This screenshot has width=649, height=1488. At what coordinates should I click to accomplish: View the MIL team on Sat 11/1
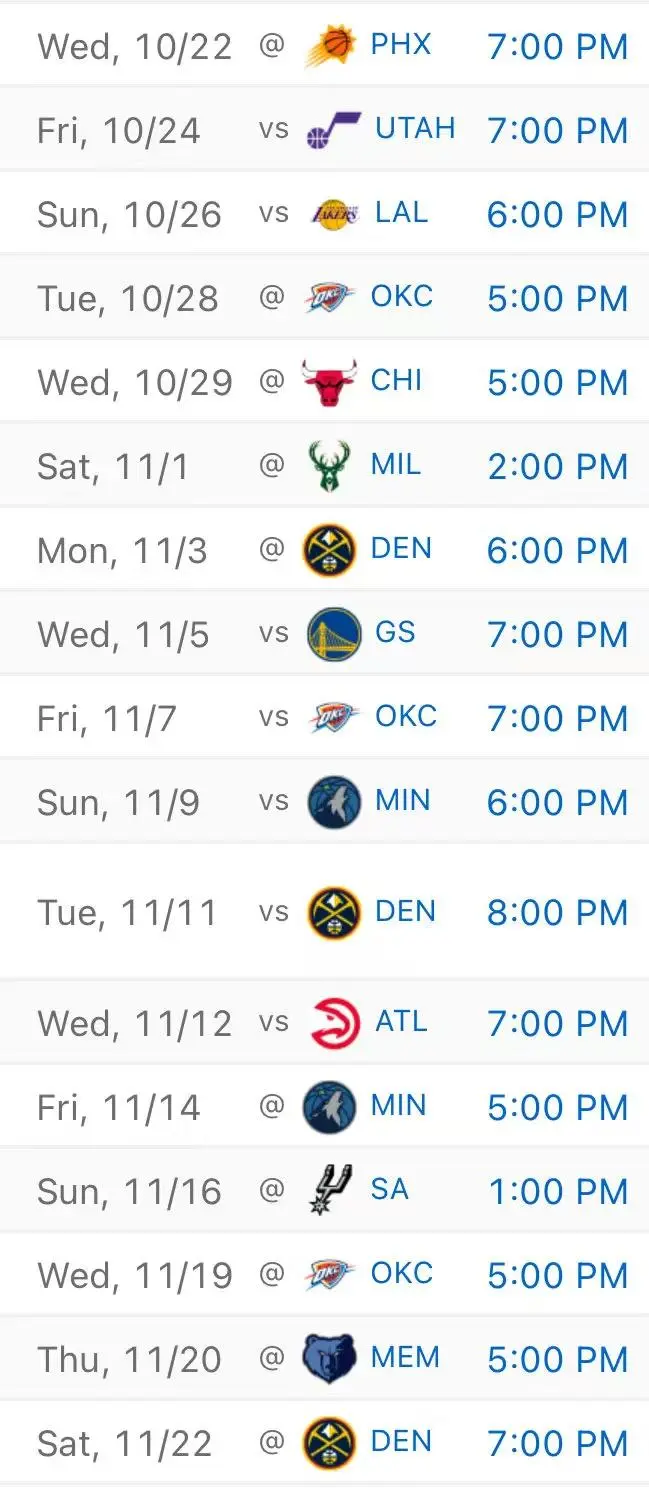point(396,465)
